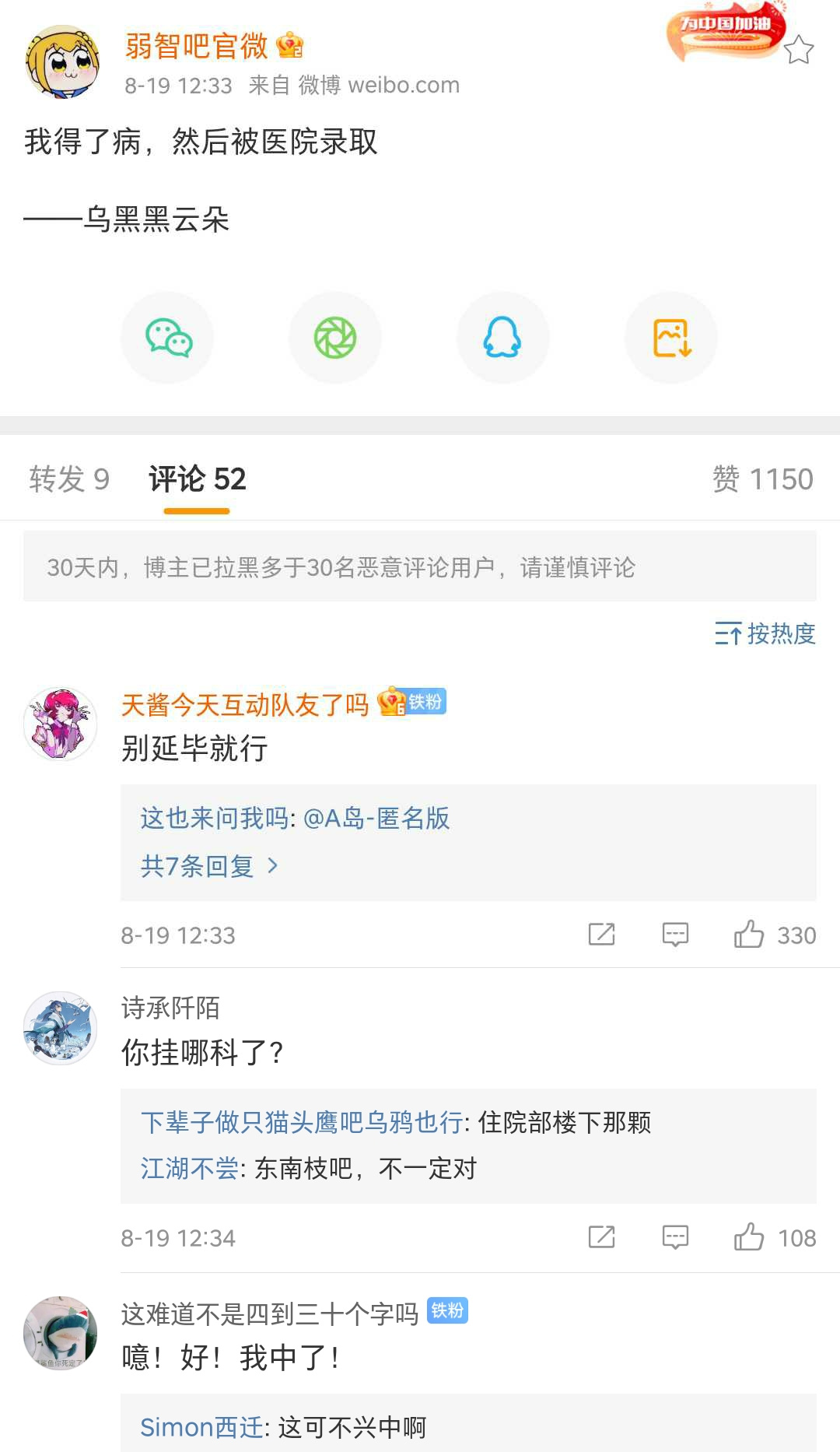Share the post to WeChat
The width and height of the screenshot is (840, 1452).
click(x=168, y=338)
